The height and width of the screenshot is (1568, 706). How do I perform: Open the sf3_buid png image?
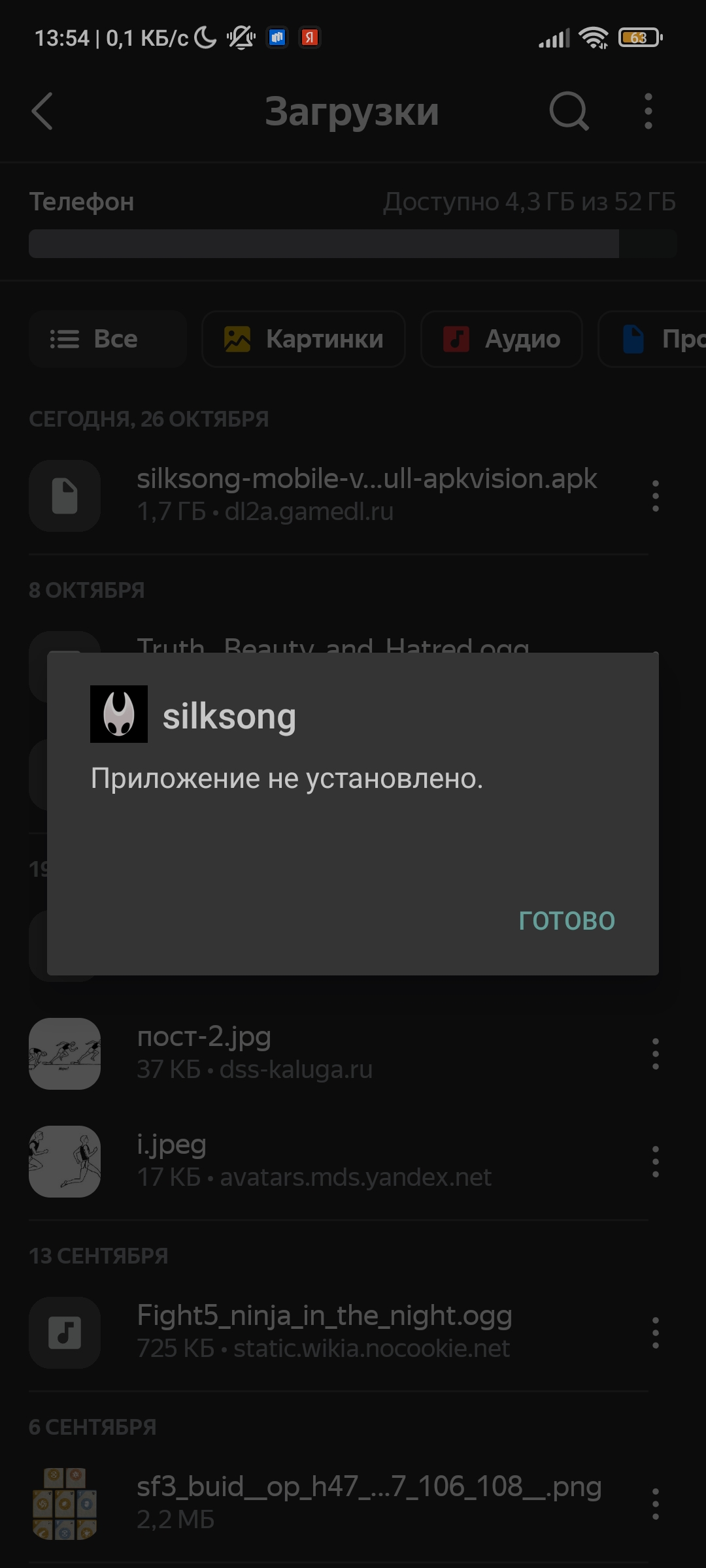pyautogui.click(x=369, y=1503)
